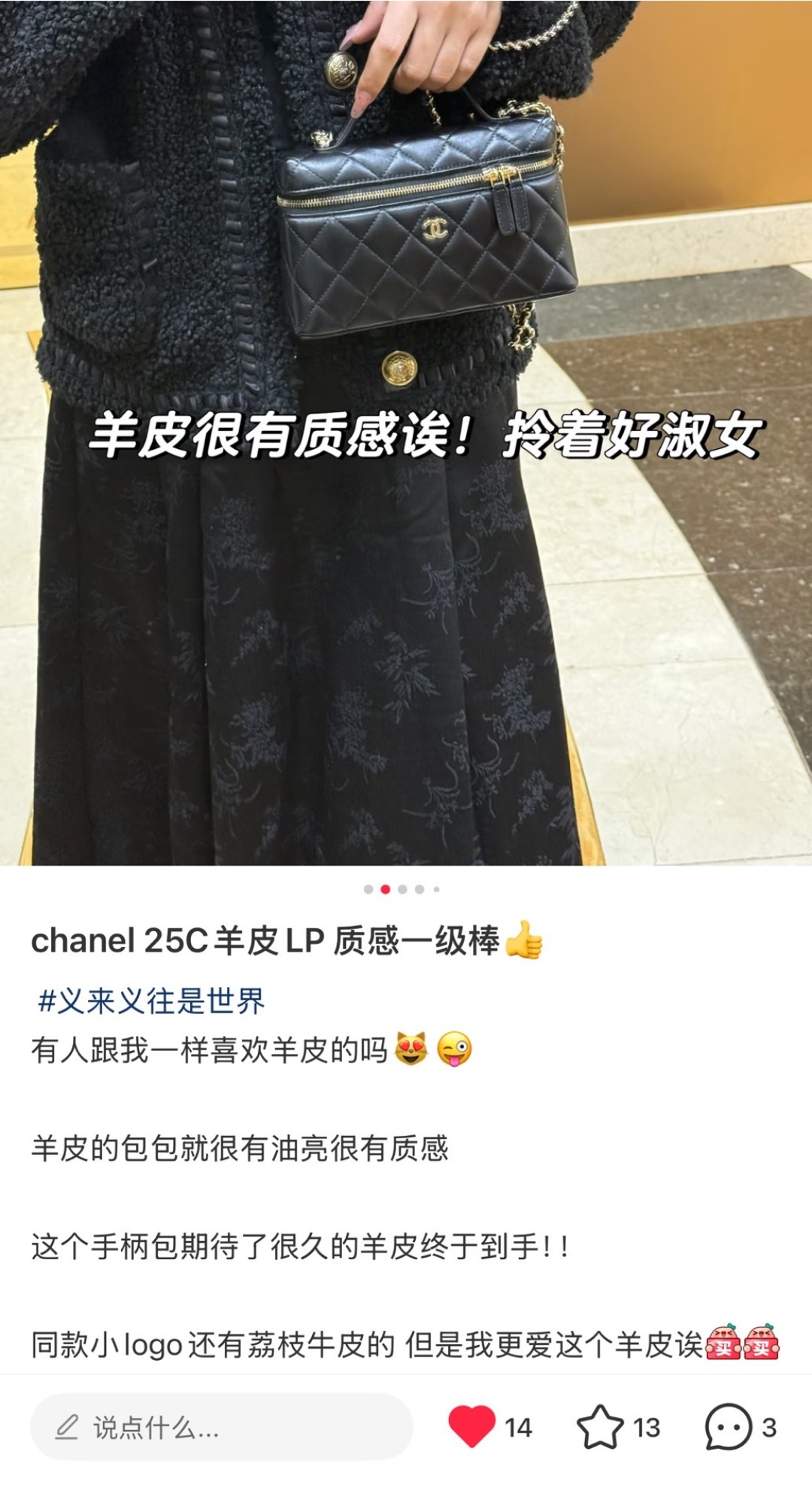Unlike the post via the red heart

(x=471, y=1426)
